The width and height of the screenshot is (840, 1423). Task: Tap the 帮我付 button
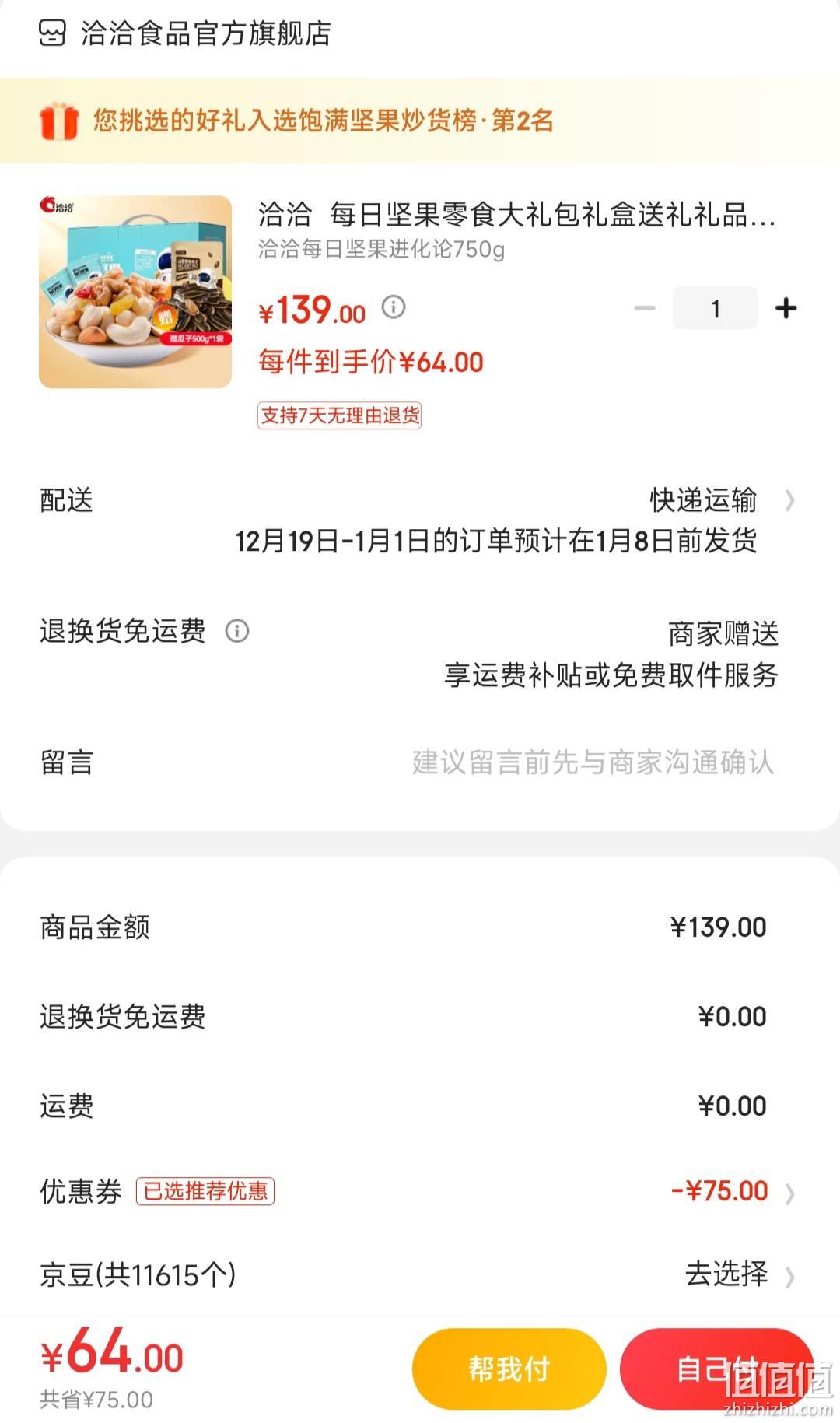pos(509,1369)
